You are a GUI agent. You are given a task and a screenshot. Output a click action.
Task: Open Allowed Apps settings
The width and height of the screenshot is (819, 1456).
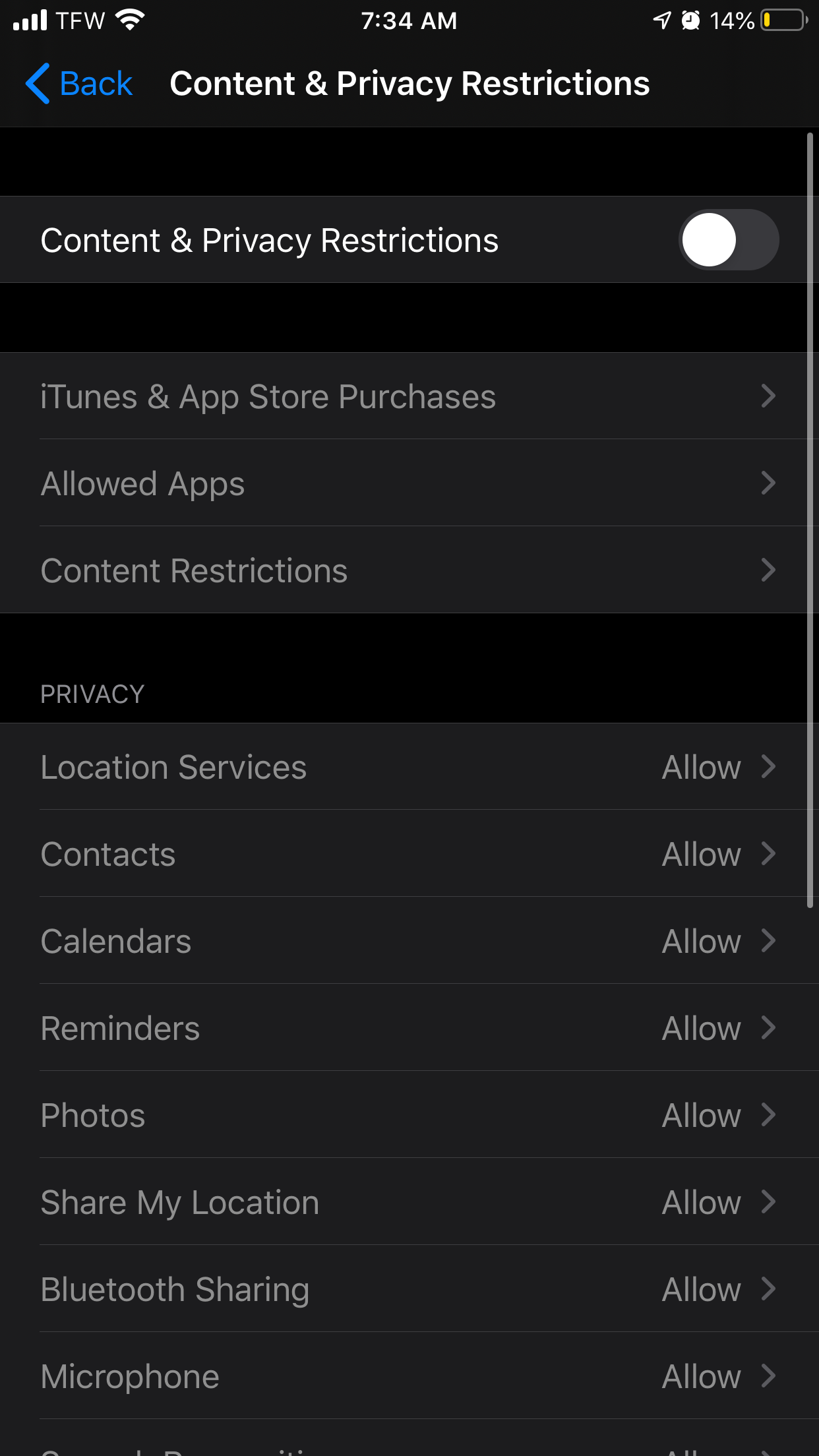tap(409, 483)
